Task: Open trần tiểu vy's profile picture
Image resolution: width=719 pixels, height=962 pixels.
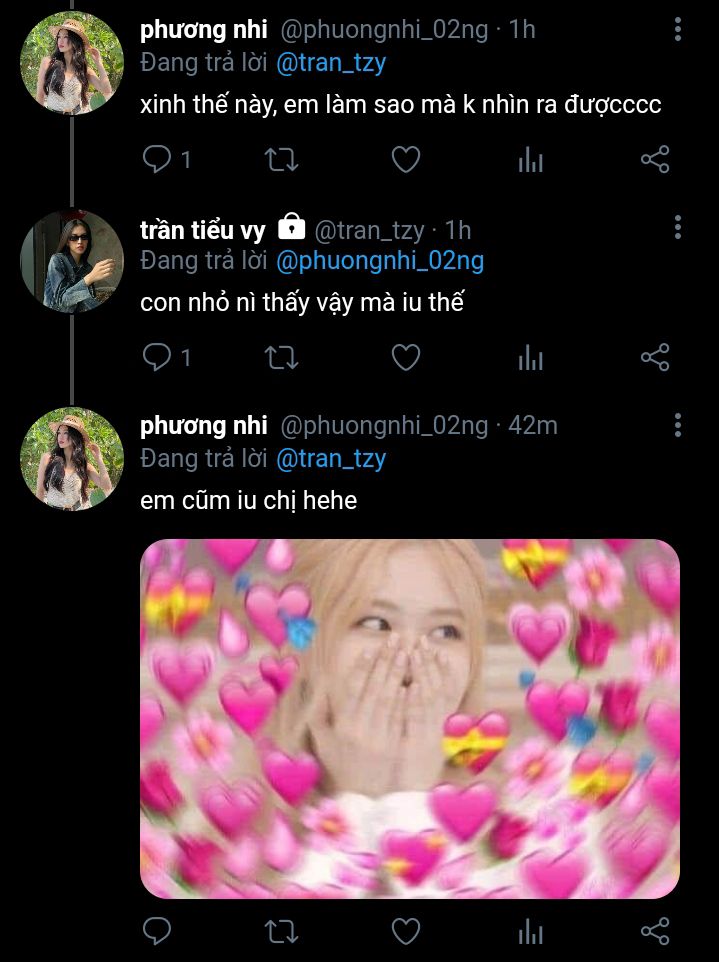Action: pyautogui.click(x=71, y=261)
